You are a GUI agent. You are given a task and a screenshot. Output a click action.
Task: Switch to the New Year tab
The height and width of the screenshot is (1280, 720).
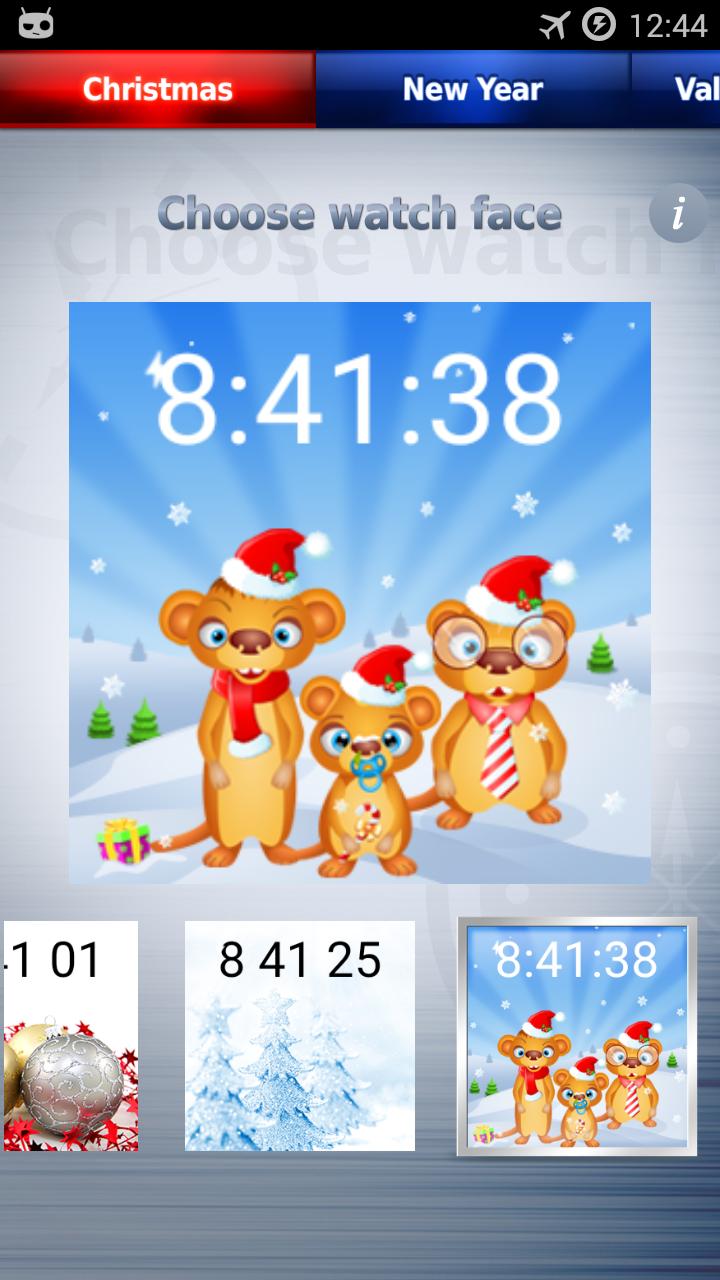(x=472, y=89)
